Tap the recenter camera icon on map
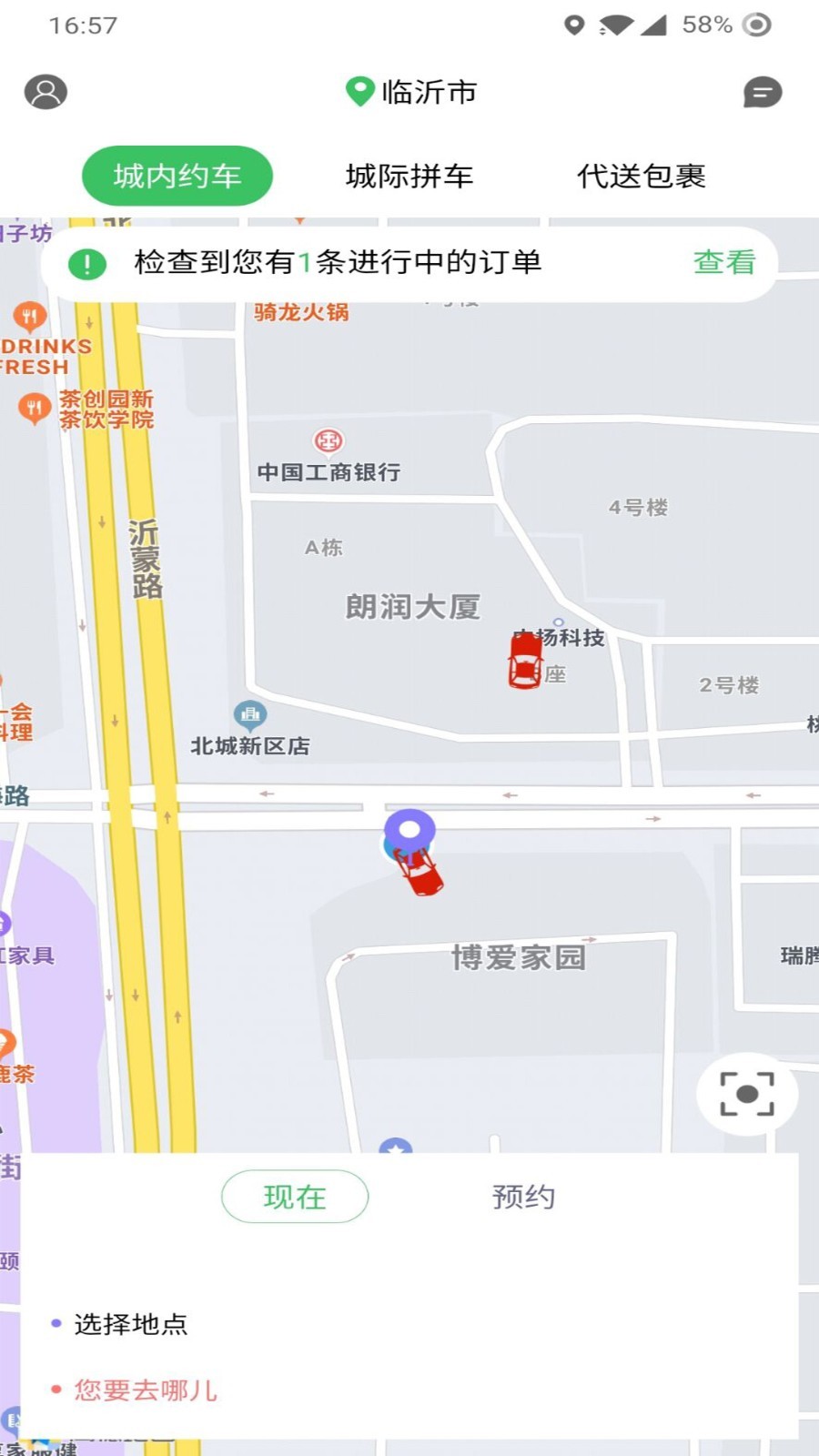This screenshot has height=1456, width=819. click(x=745, y=1095)
